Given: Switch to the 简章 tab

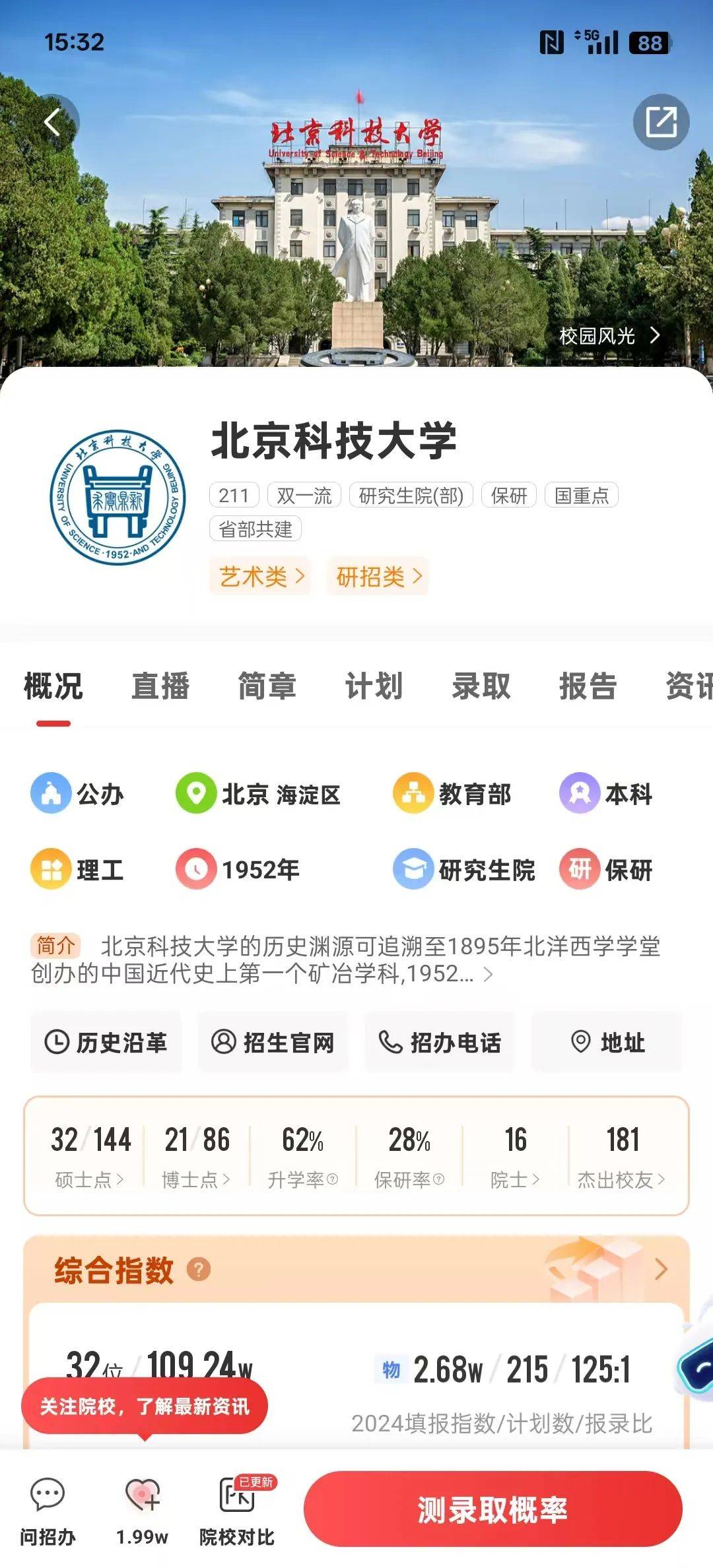Looking at the screenshot, I should (x=267, y=686).
